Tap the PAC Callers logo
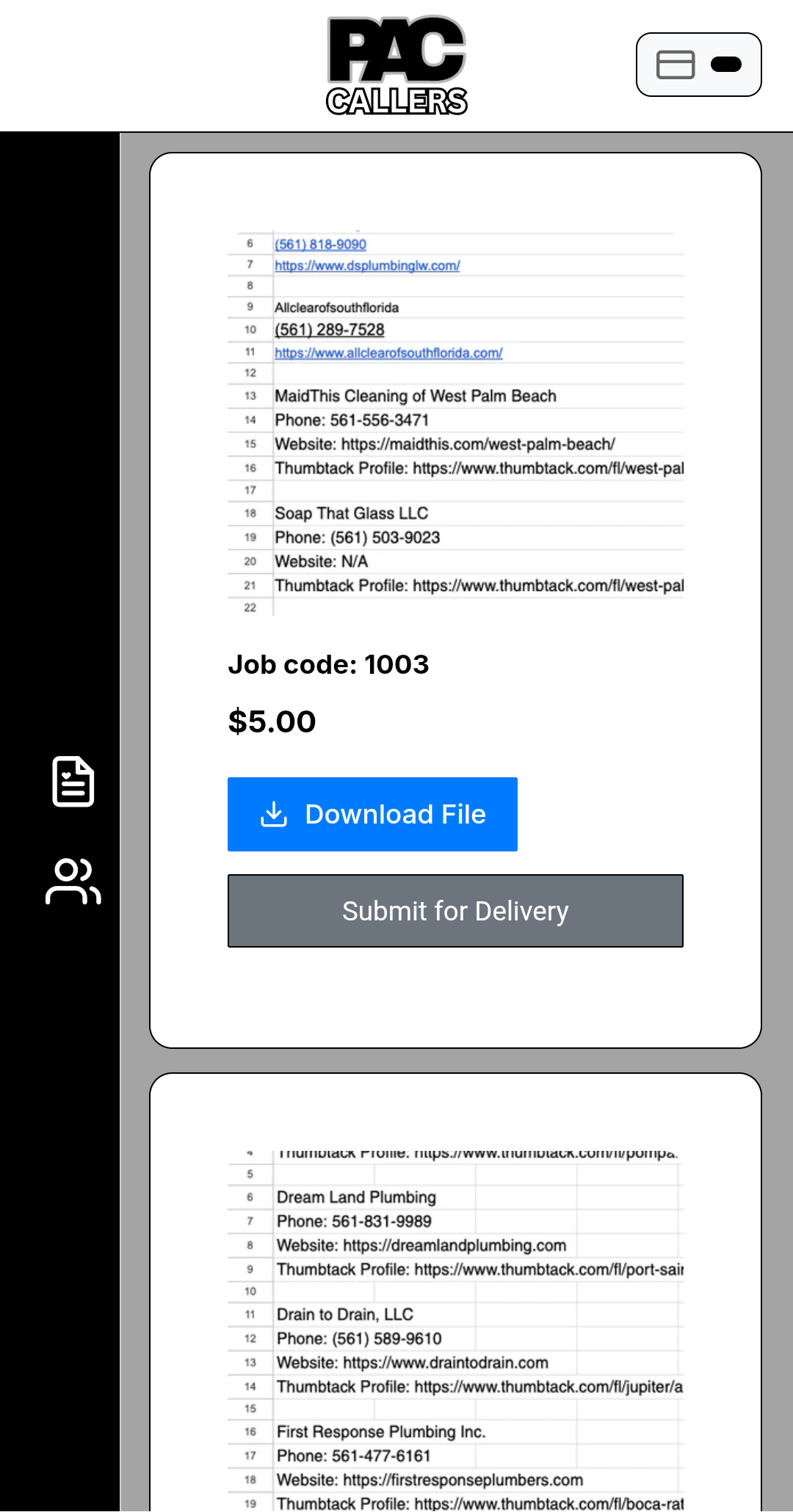Screen dimensions: 793x1512 point(396,66)
